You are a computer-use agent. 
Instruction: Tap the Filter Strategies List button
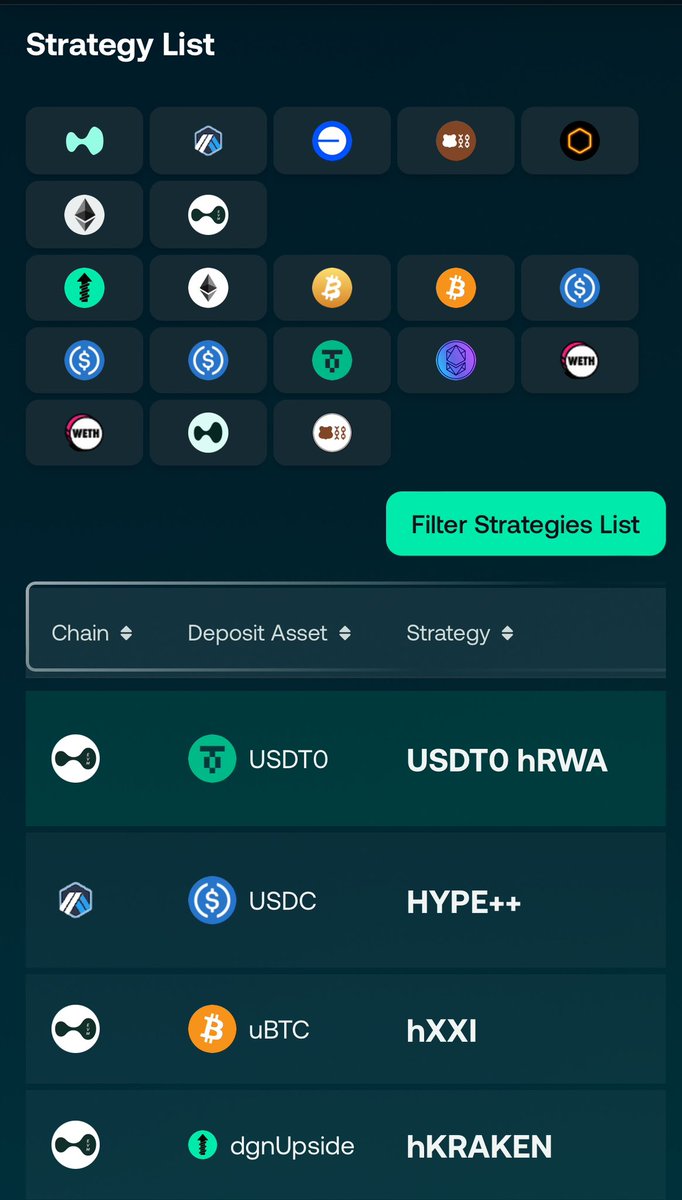[x=525, y=524]
